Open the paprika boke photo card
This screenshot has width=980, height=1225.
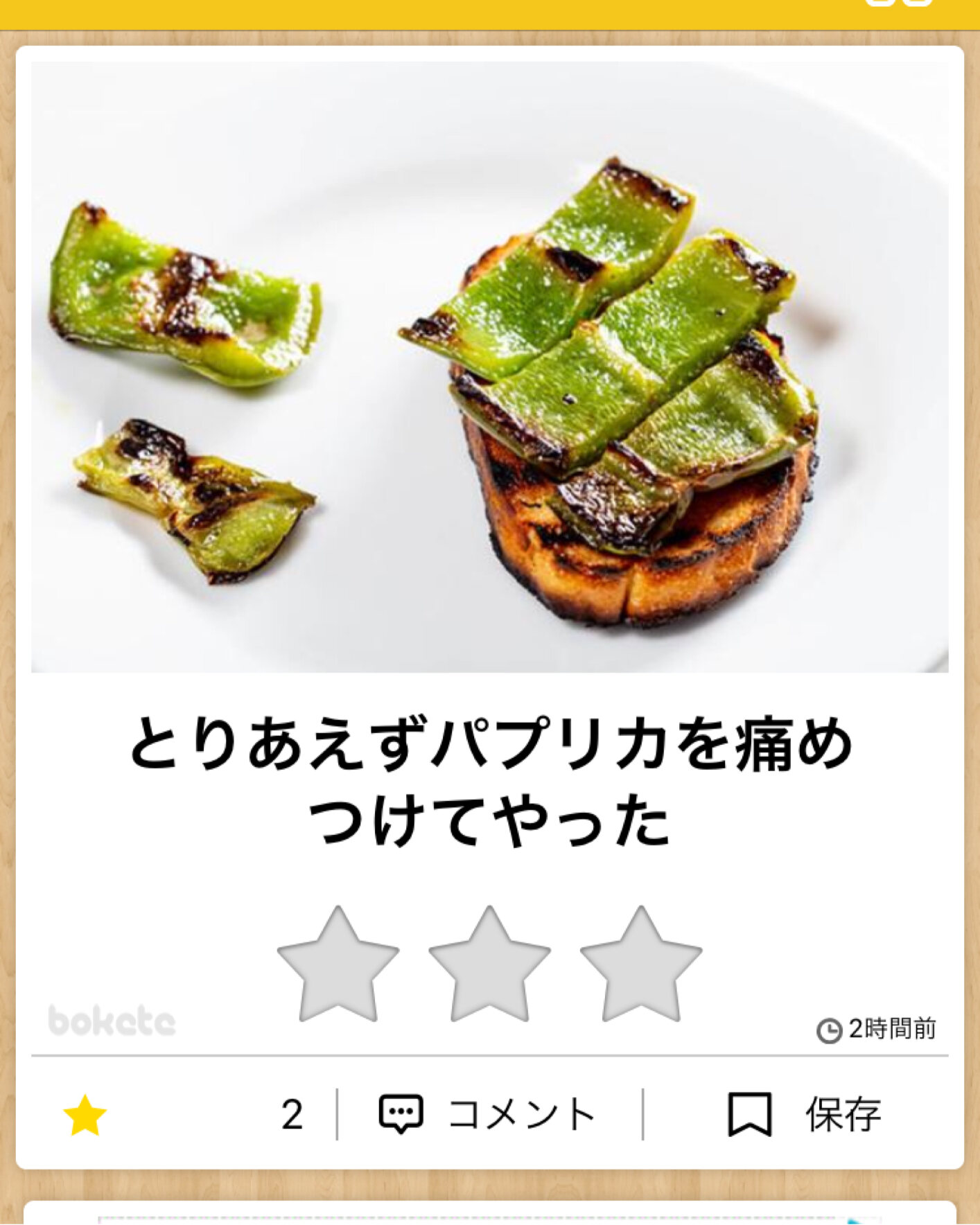489,367
